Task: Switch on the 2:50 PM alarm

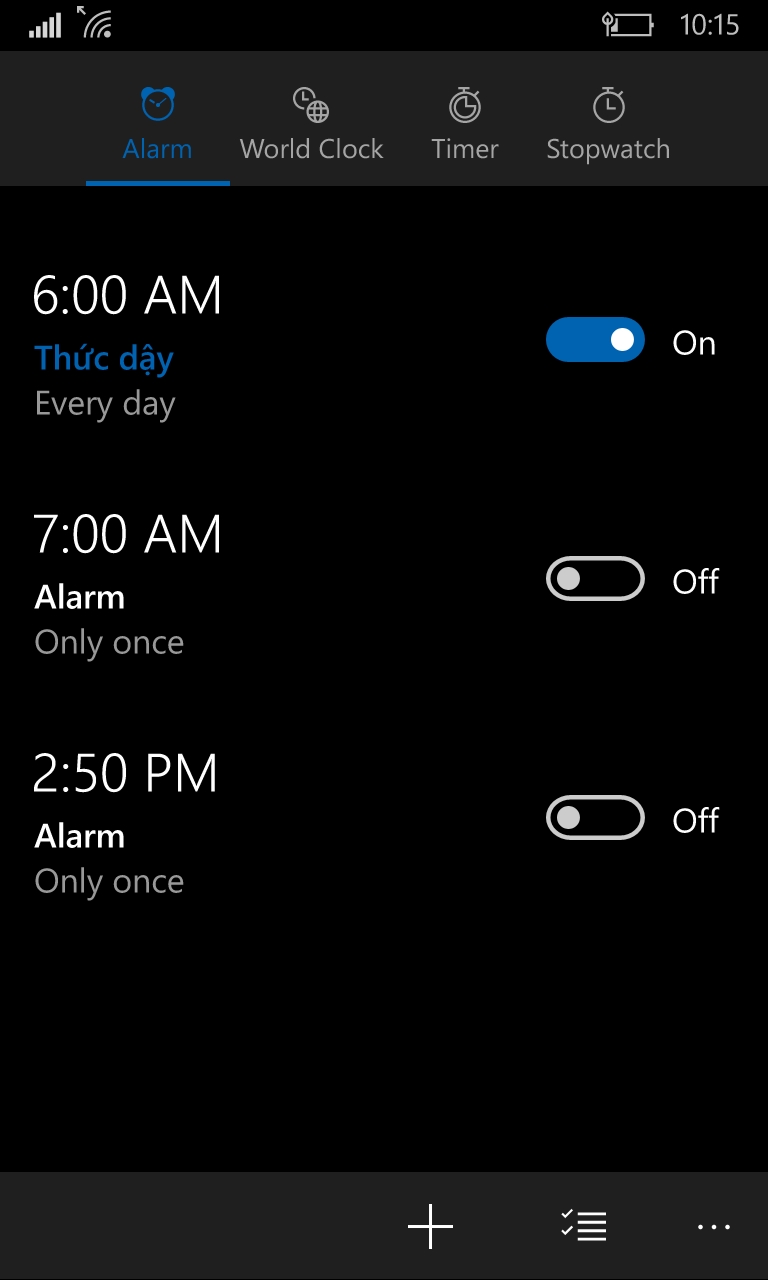Action: tap(595, 818)
